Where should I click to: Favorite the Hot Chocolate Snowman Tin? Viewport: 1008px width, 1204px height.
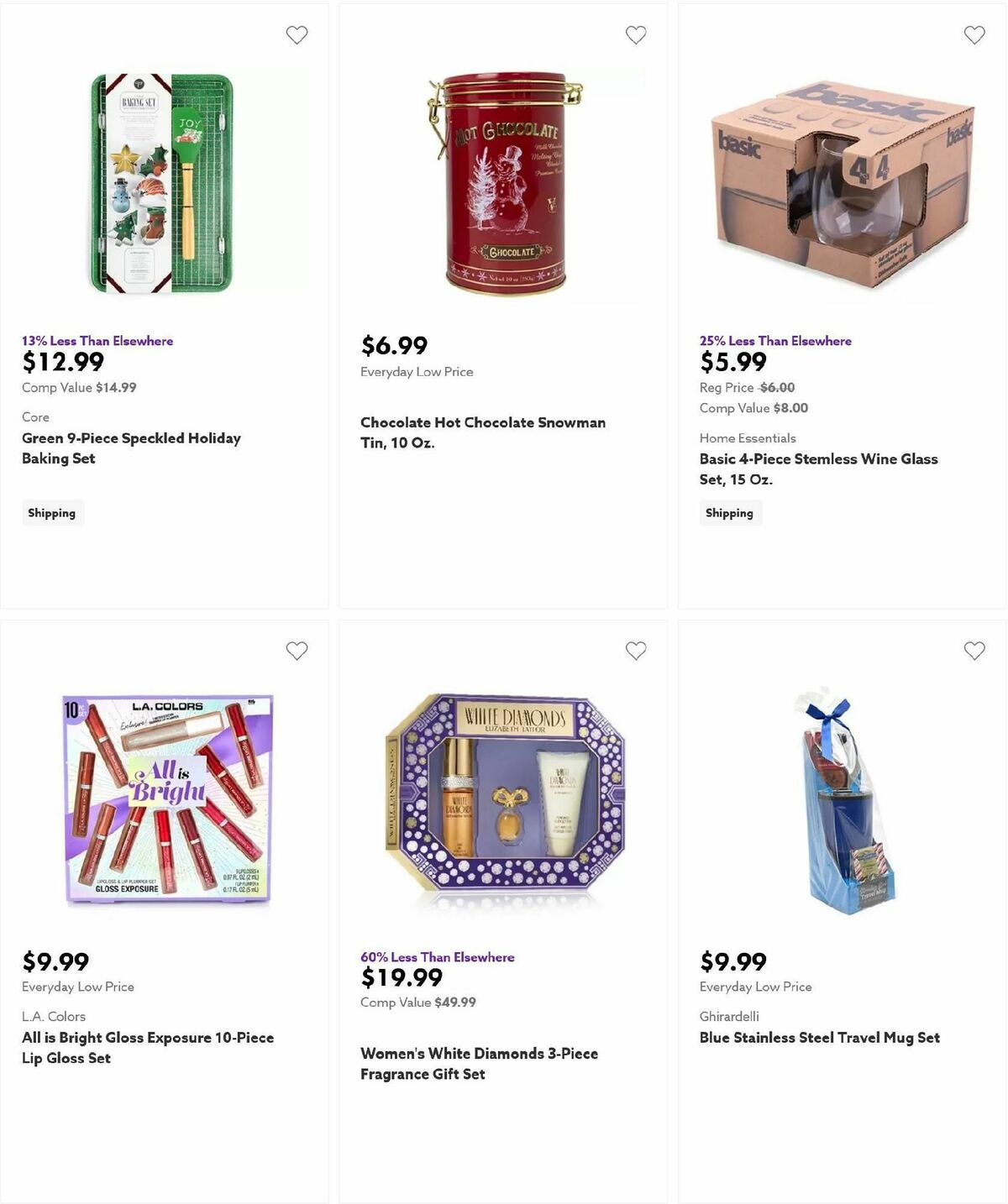coord(635,34)
